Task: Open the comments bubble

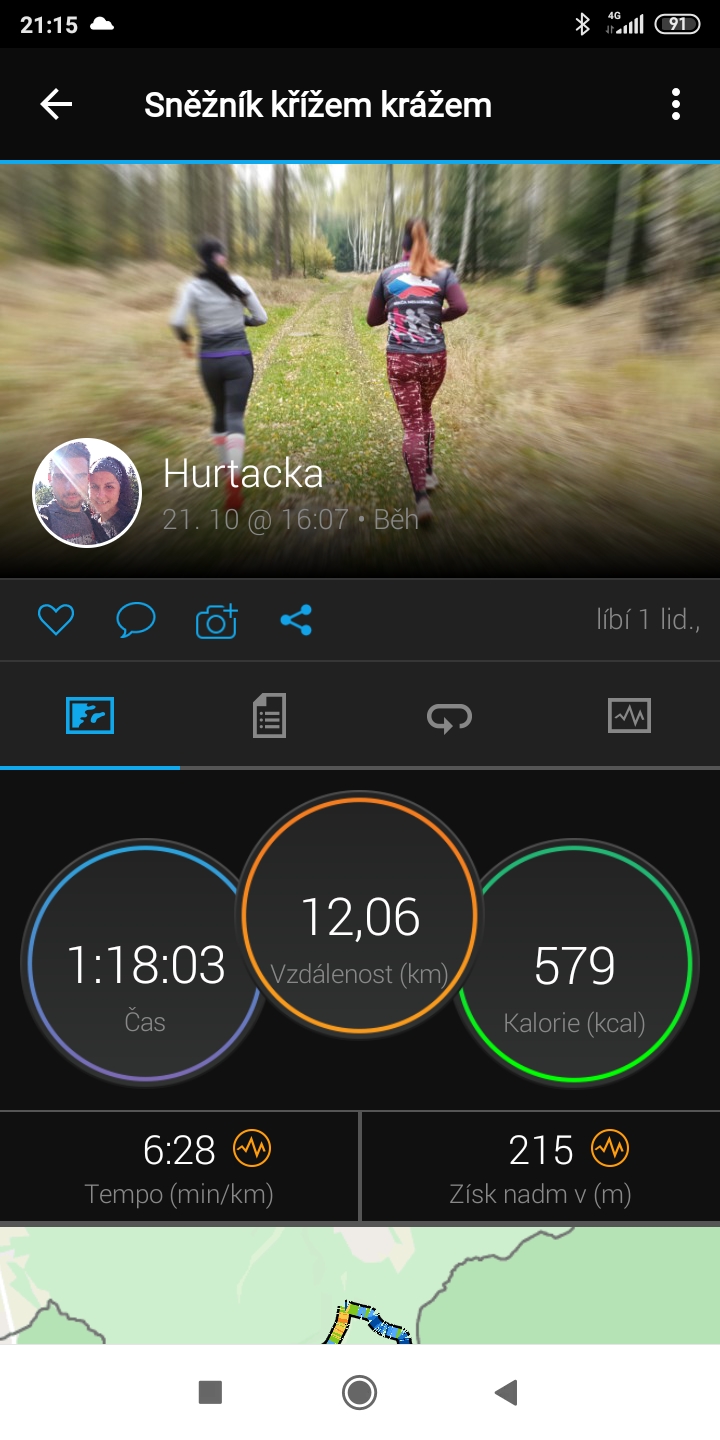Action: [136, 621]
